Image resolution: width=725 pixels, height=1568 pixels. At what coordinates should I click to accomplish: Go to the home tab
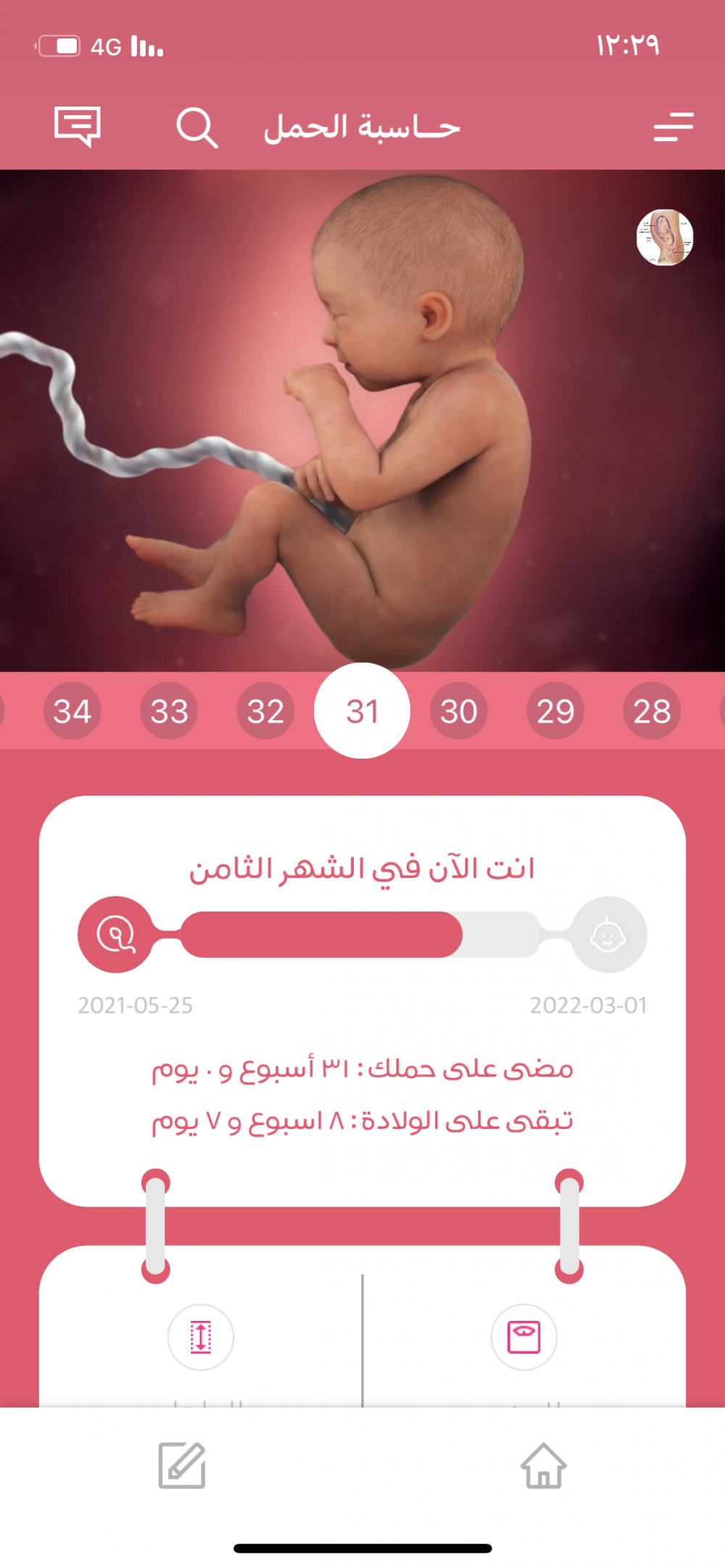pos(544,1465)
